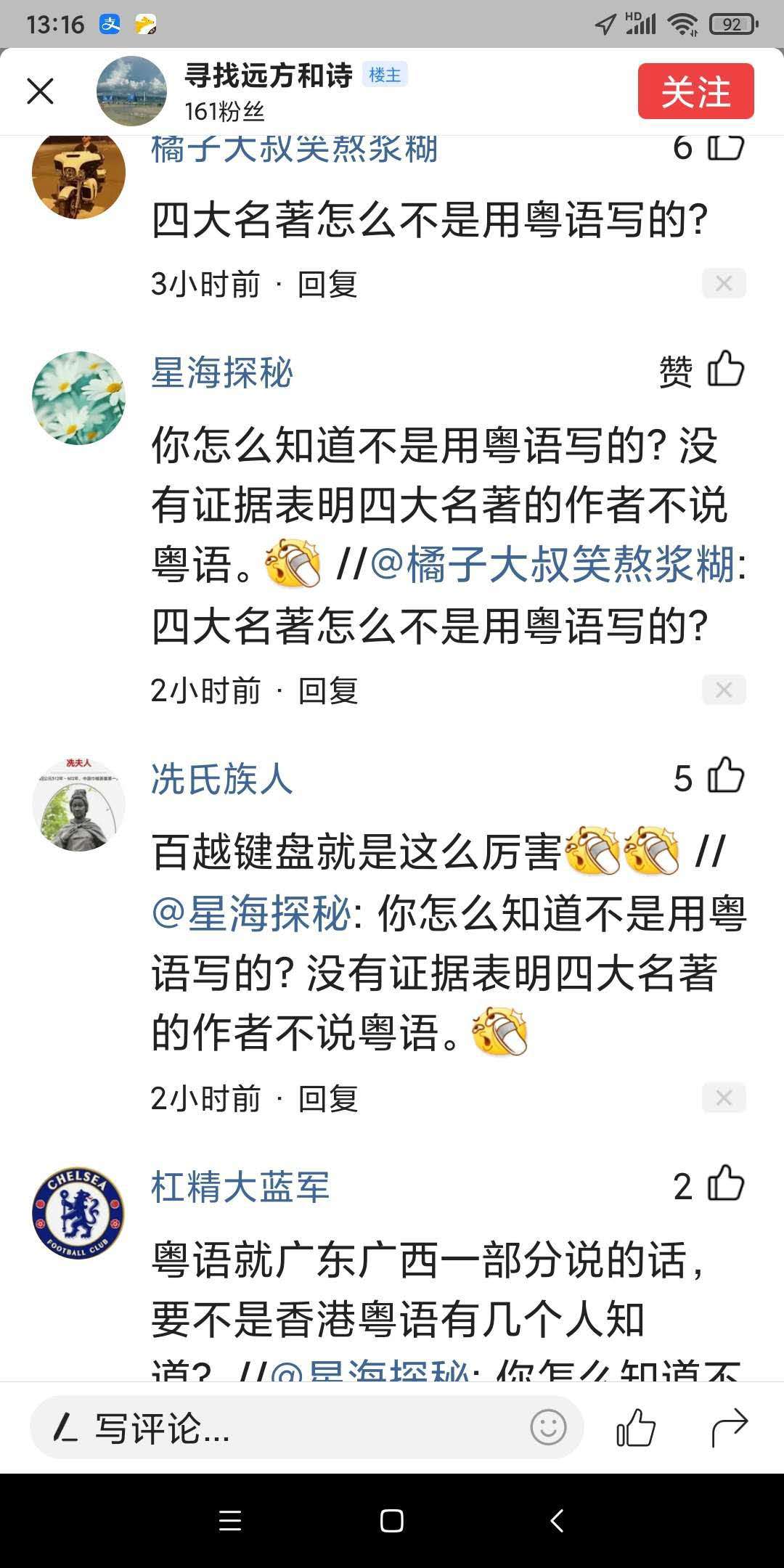Image resolution: width=784 pixels, height=1568 pixels.
Task: Reply to 星海探秘's comment
Action: [328, 690]
